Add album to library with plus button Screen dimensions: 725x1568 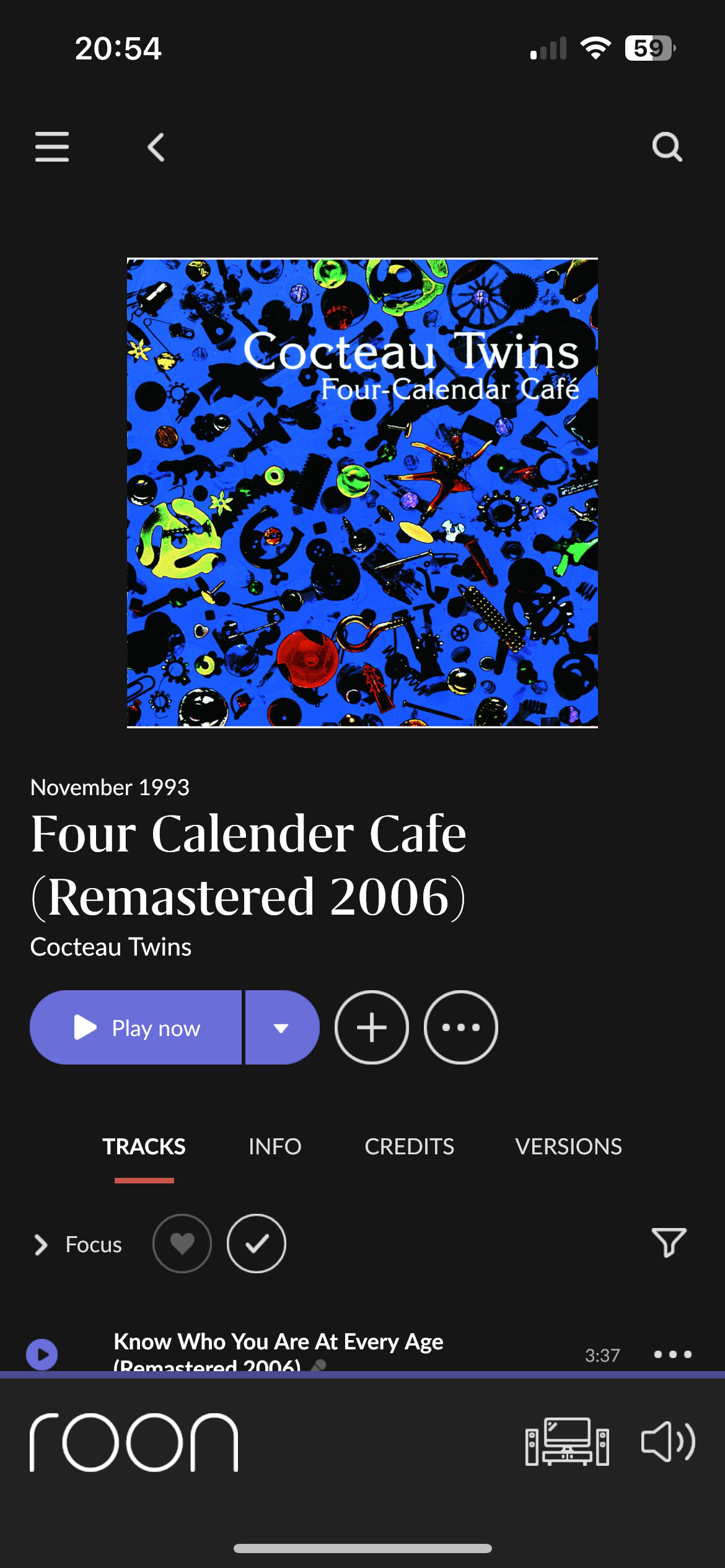372,1027
